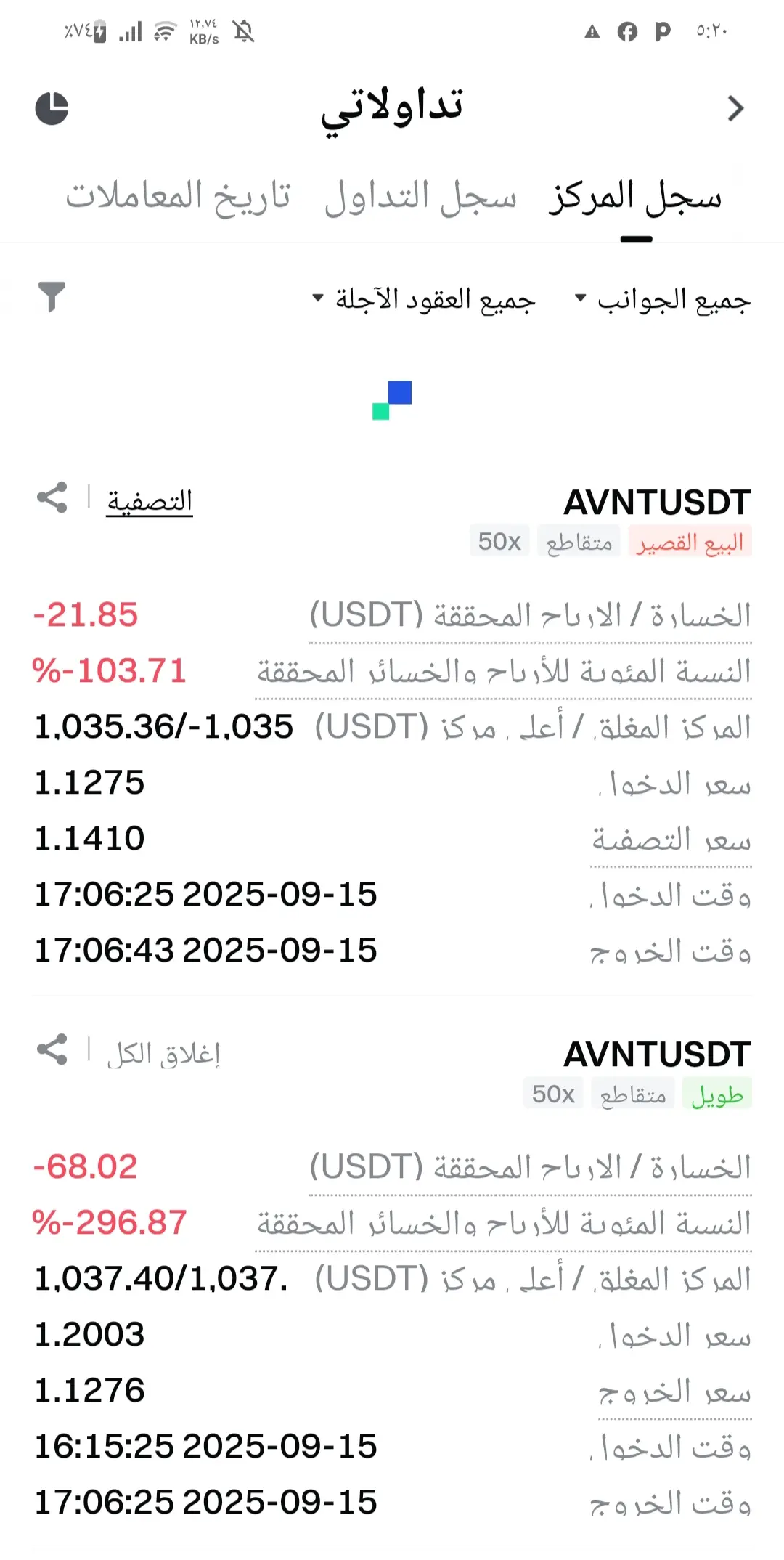
Task: Tap the back arrow to exit My Trades
Action: coord(735,107)
